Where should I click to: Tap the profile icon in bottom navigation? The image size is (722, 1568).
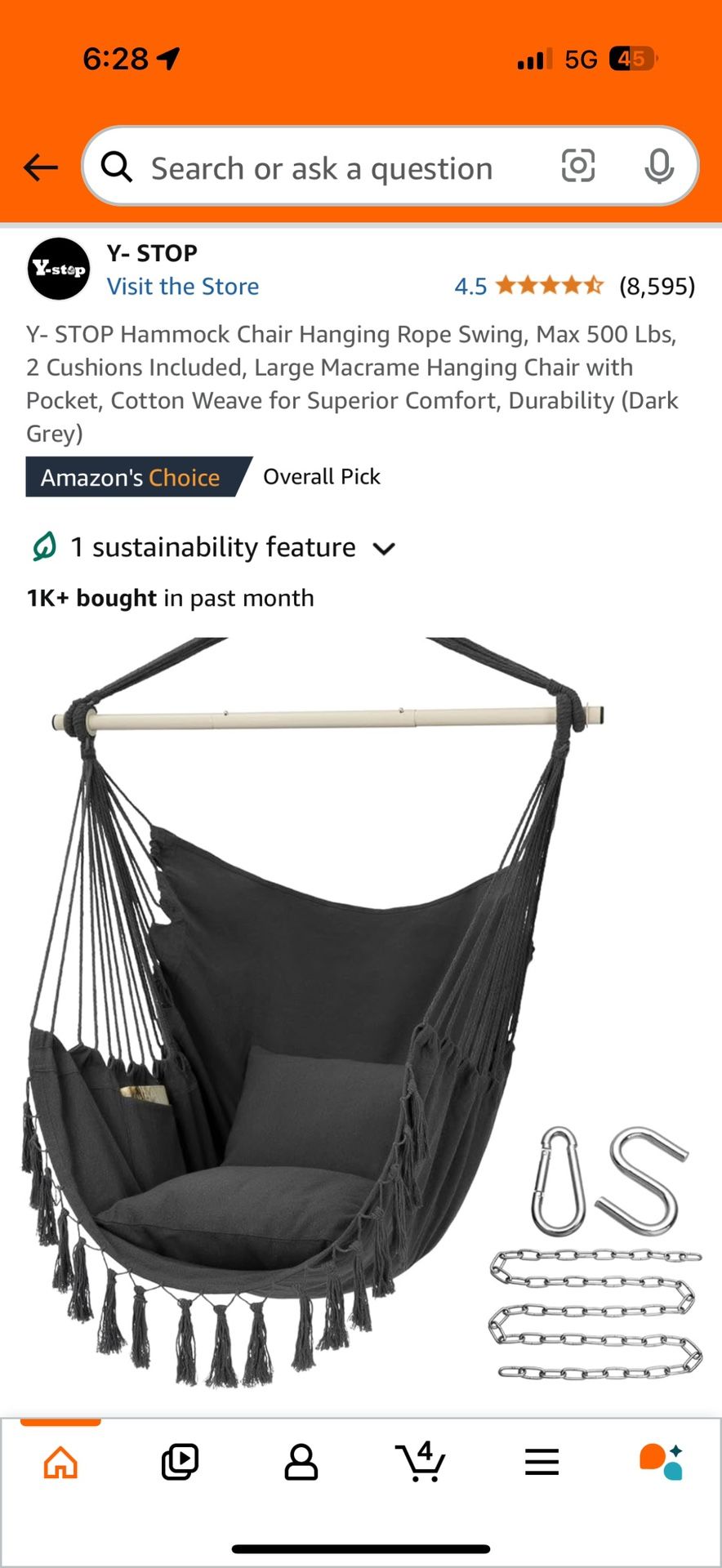coord(301,1462)
